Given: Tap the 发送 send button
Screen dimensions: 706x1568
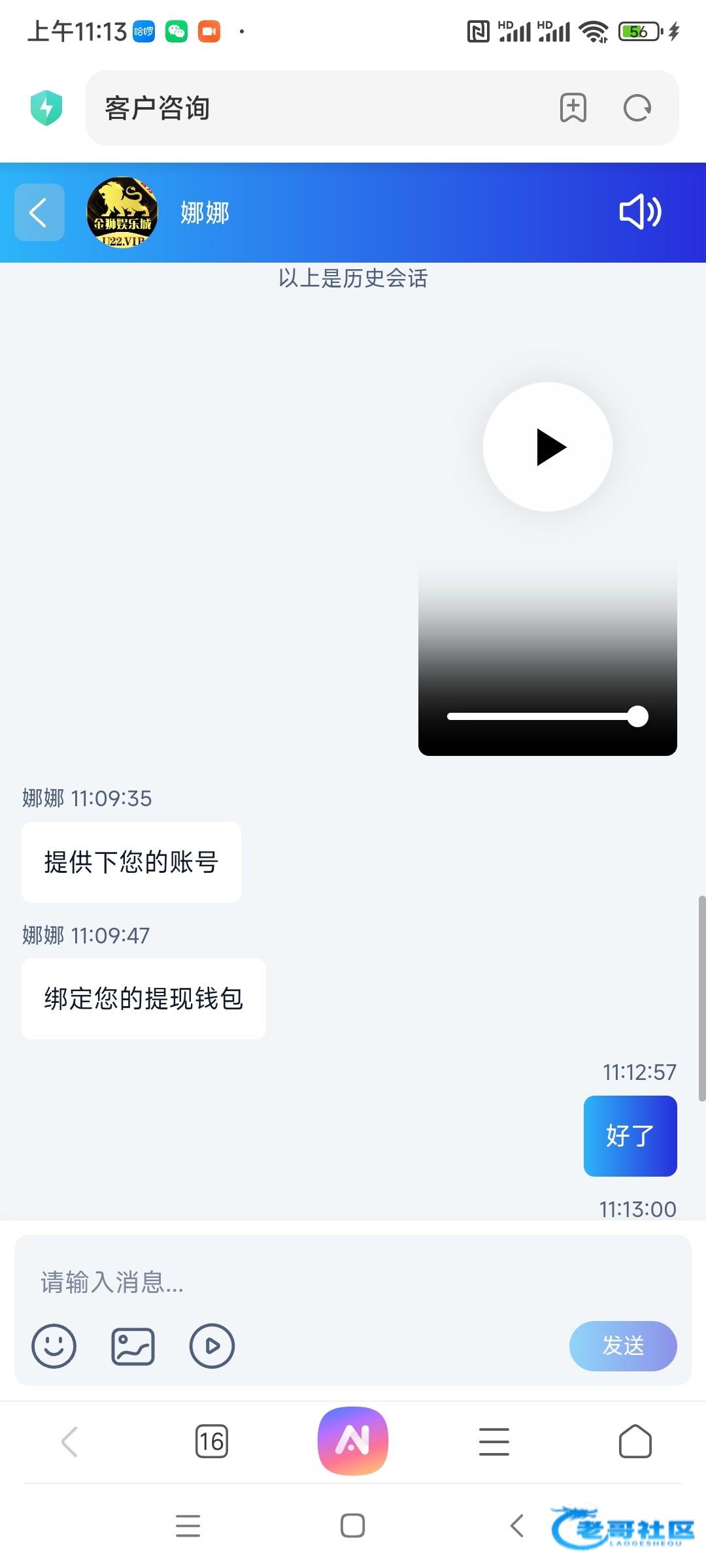Looking at the screenshot, I should click(x=623, y=1346).
